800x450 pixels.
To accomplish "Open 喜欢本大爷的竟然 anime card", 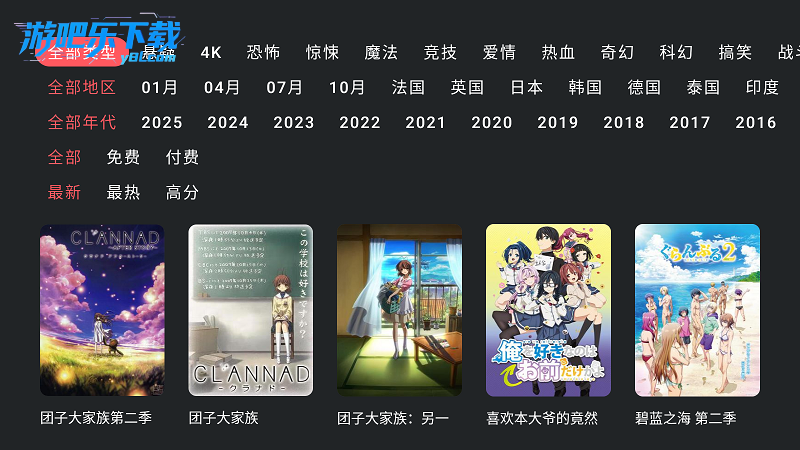I will pyautogui.click(x=548, y=310).
